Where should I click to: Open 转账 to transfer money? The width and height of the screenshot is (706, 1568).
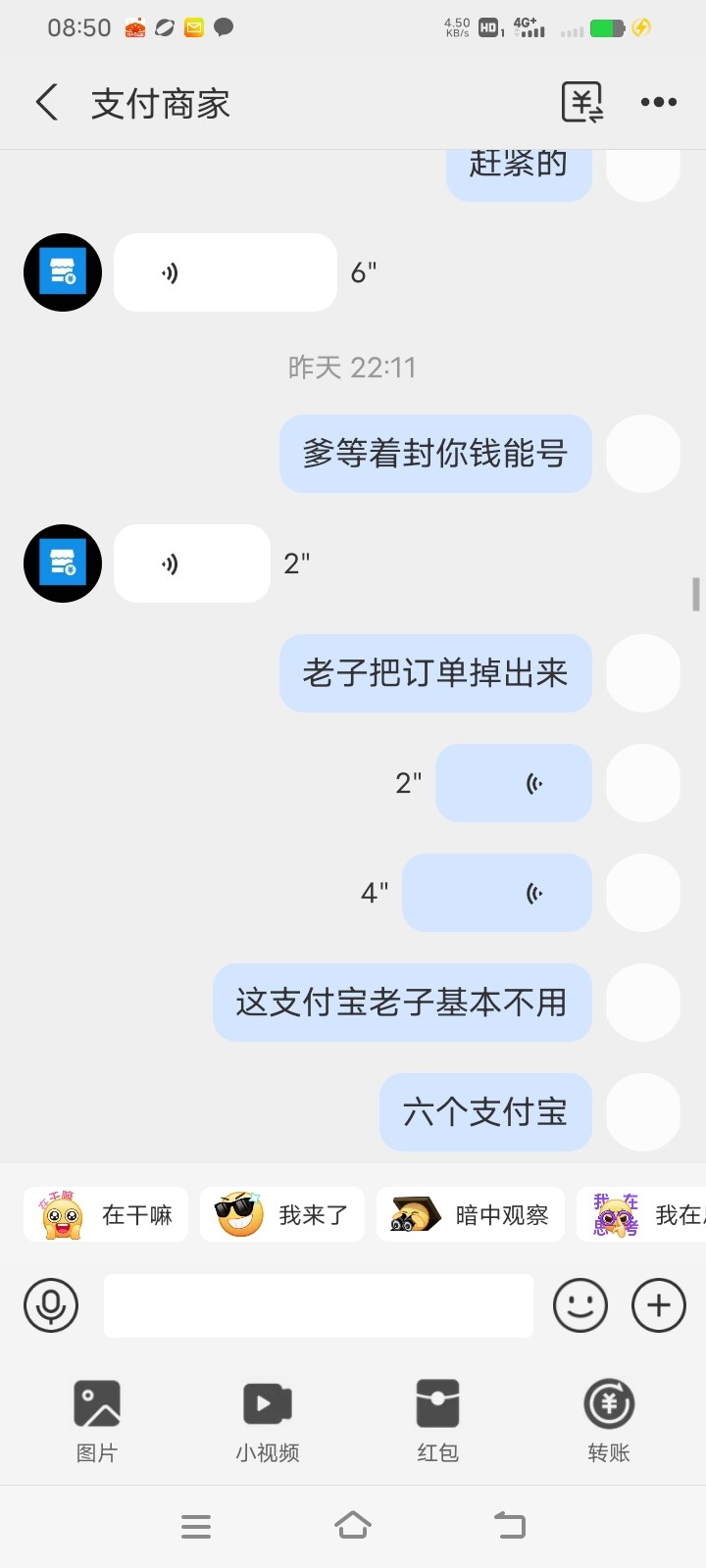pyautogui.click(x=609, y=1419)
